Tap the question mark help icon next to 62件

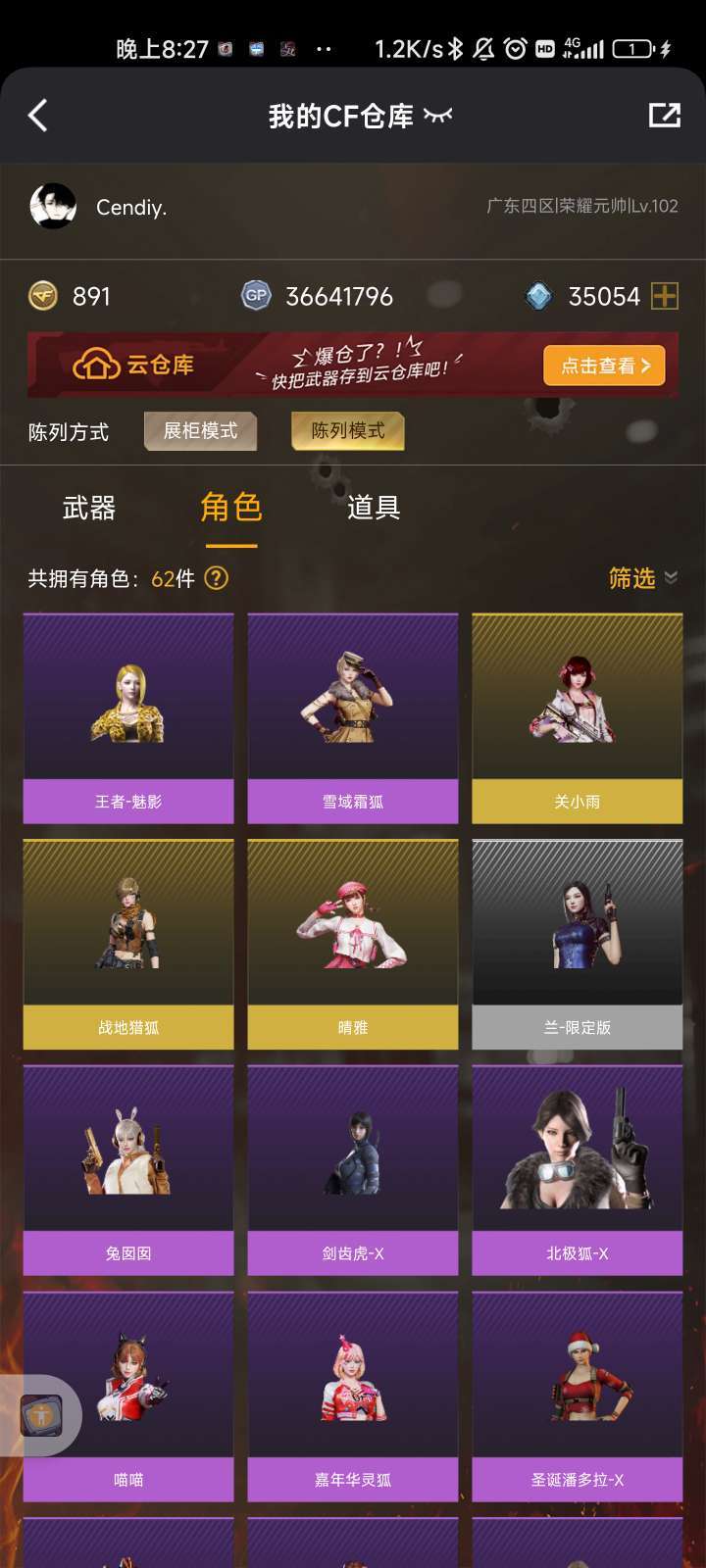point(216,578)
